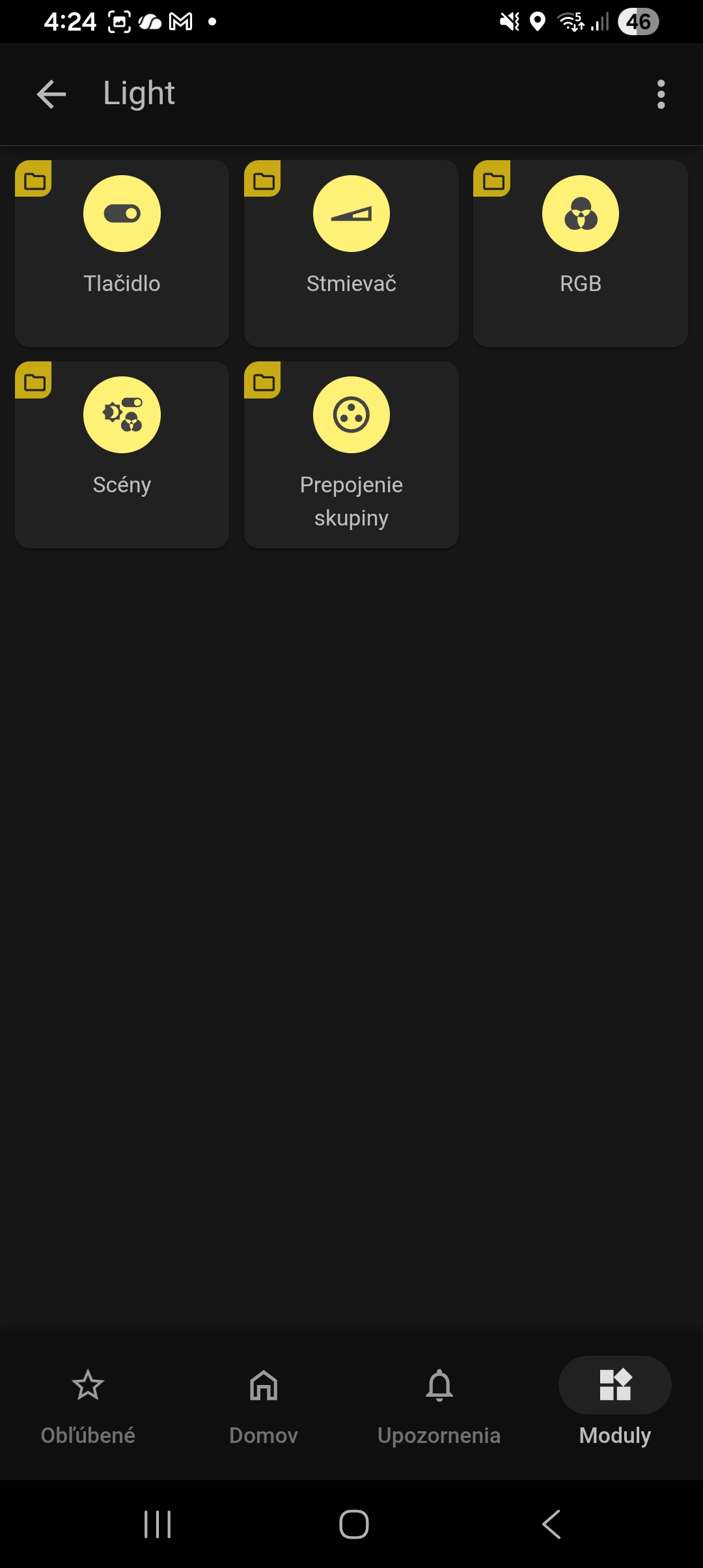Open the Scény folder
The width and height of the screenshot is (703, 1568).
pyautogui.click(x=122, y=454)
